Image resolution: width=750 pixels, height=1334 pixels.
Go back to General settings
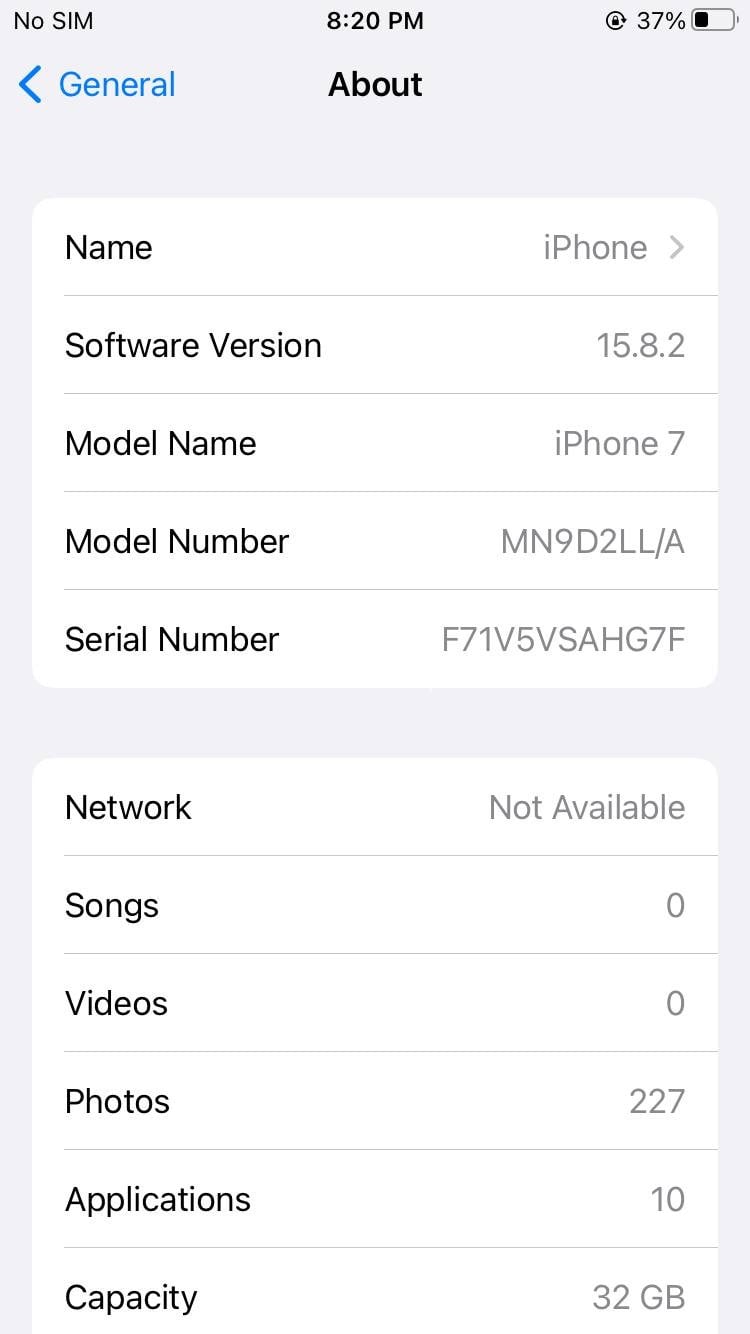[x=97, y=85]
